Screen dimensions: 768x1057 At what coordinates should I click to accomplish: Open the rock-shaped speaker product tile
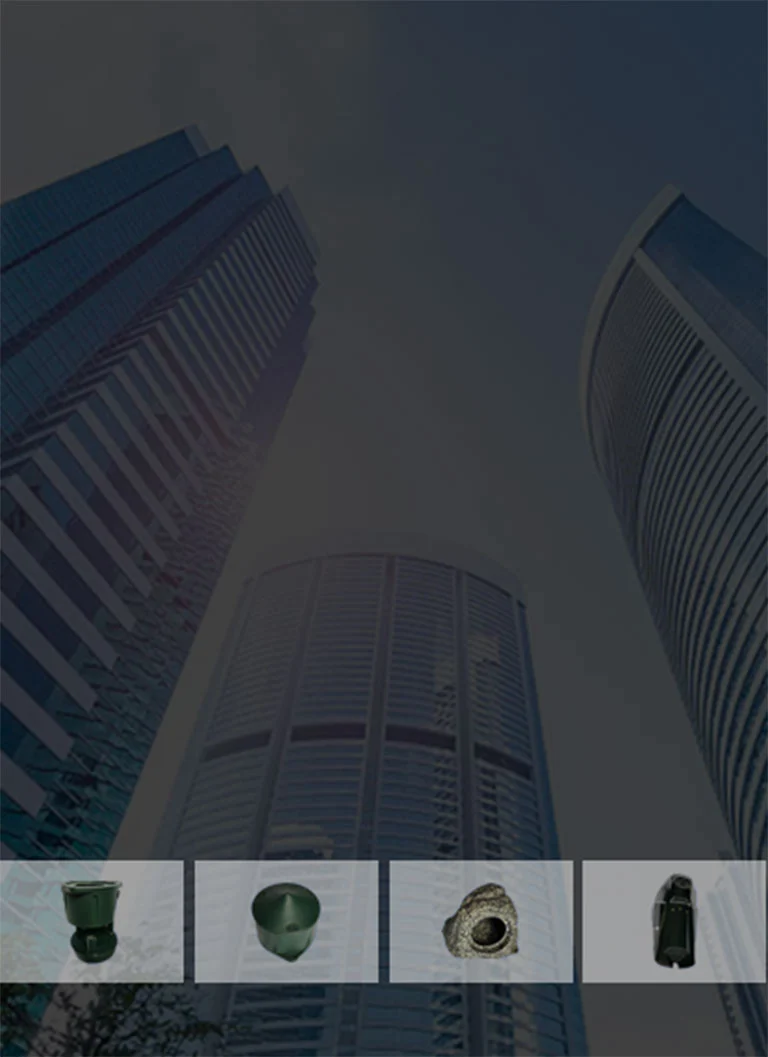[x=481, y=921]
